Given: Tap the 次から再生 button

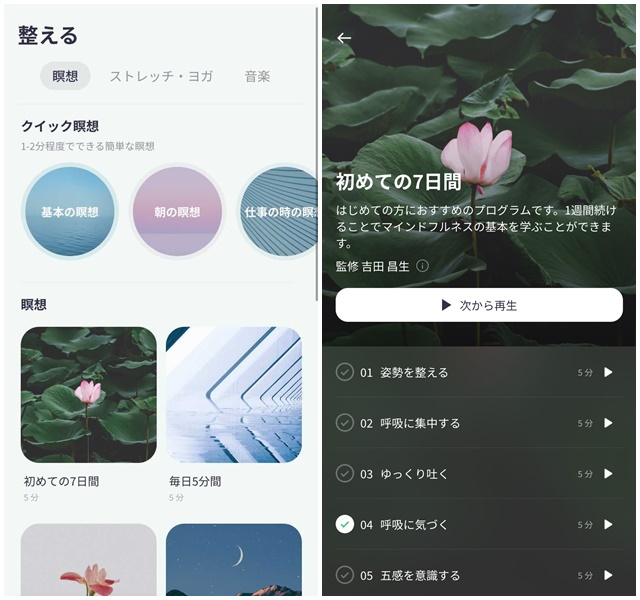Looking at the screenshot, I should click(x=478, y=305).
